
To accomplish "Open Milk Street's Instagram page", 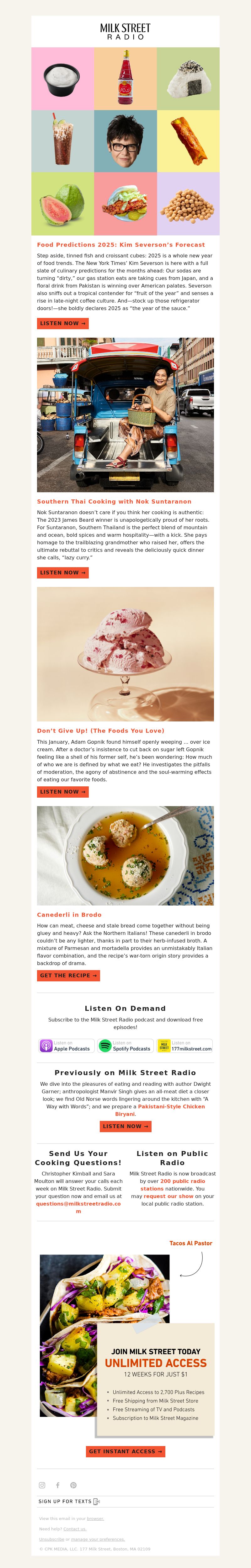I will [x=42, y=1485].
